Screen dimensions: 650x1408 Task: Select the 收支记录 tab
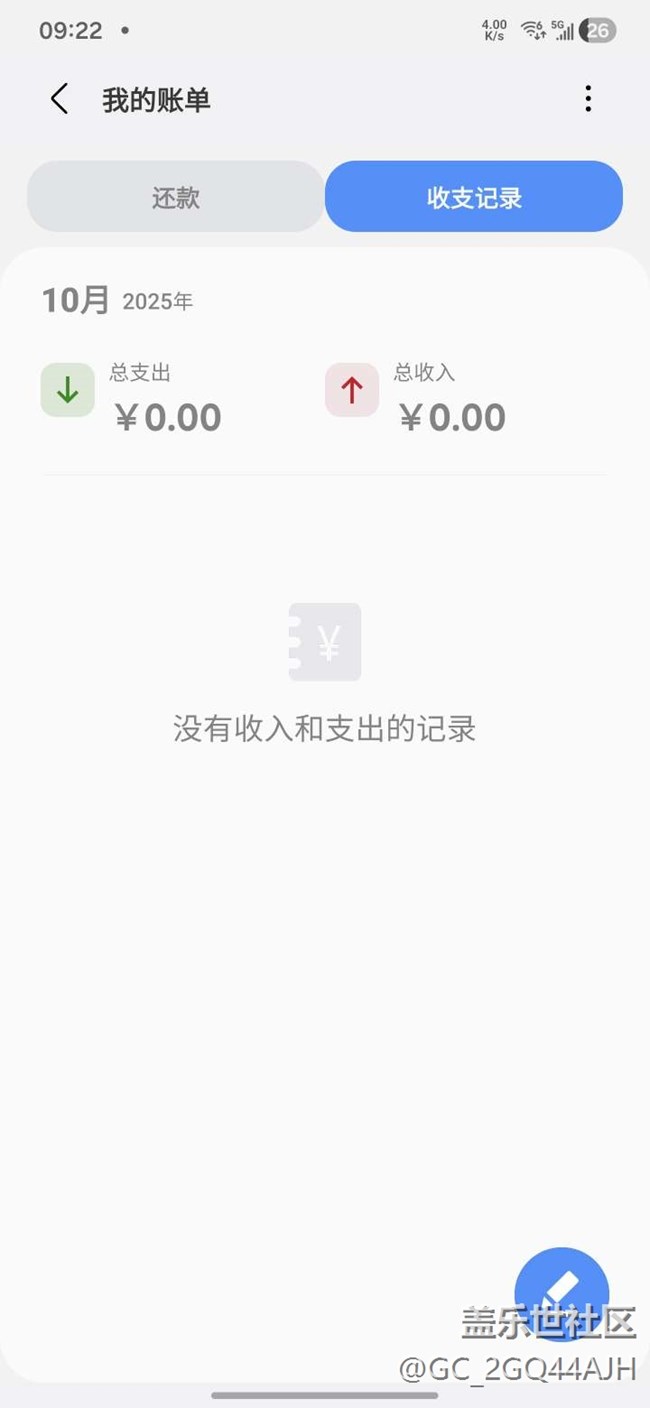(474, 197)
